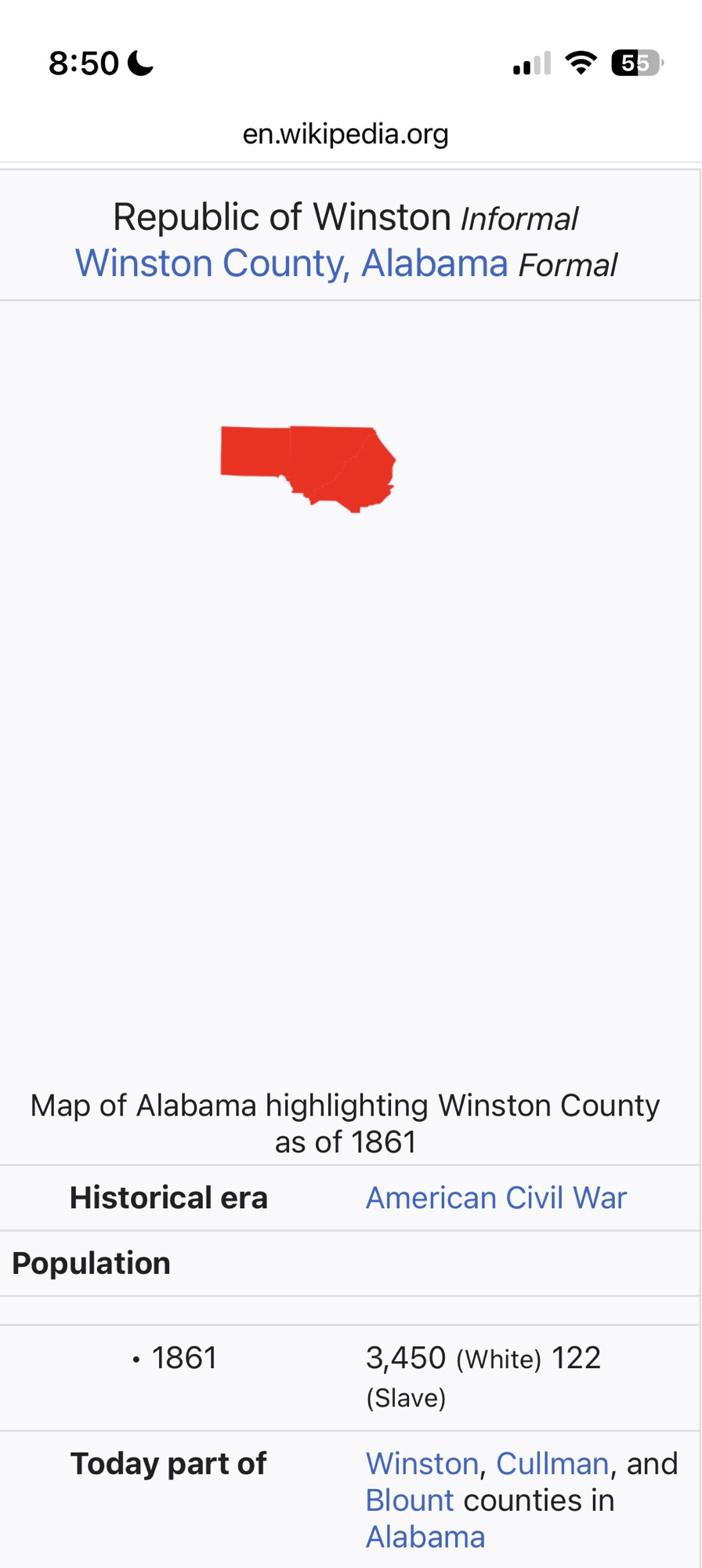Go to the Alabama article link

point(425,1537)
